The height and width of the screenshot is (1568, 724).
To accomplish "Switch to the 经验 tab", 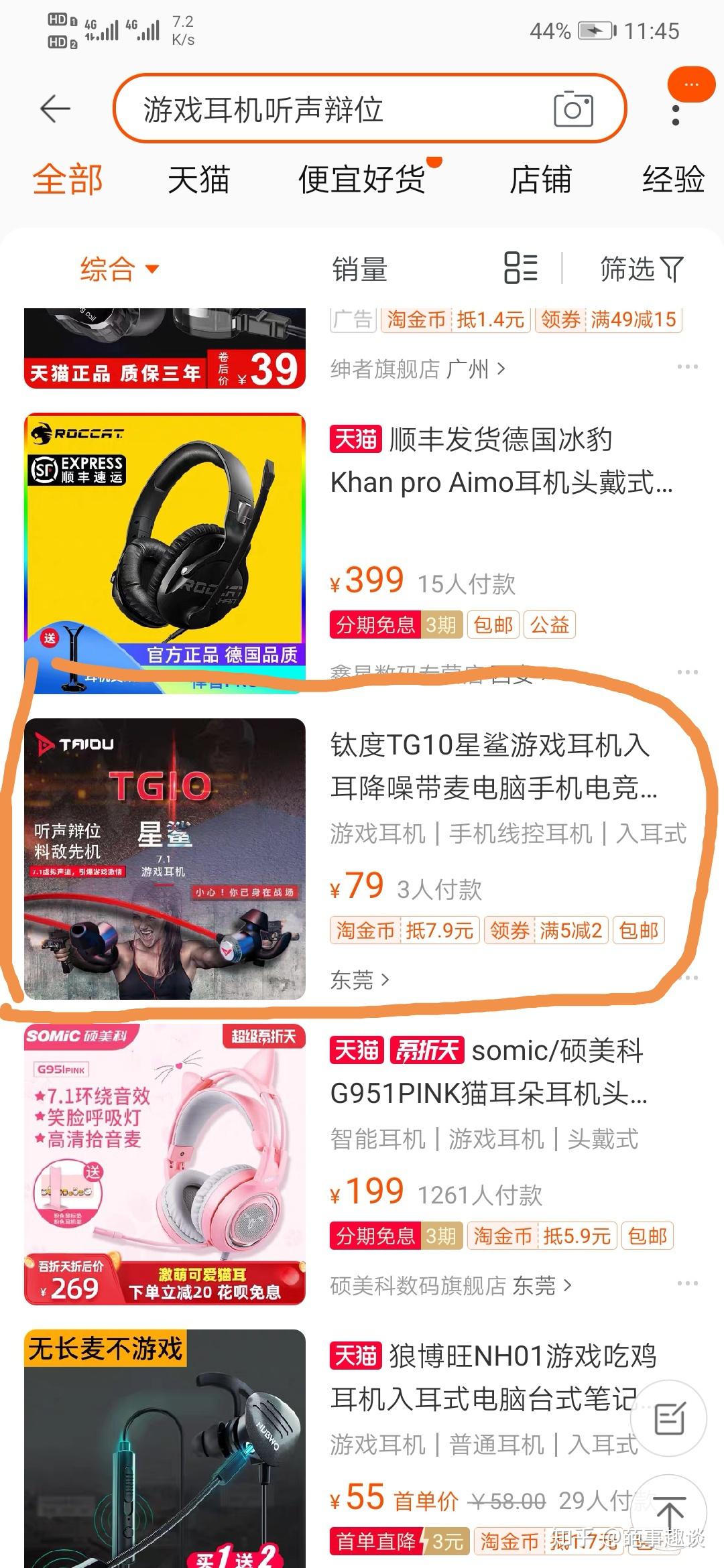I will click(673, 180).
